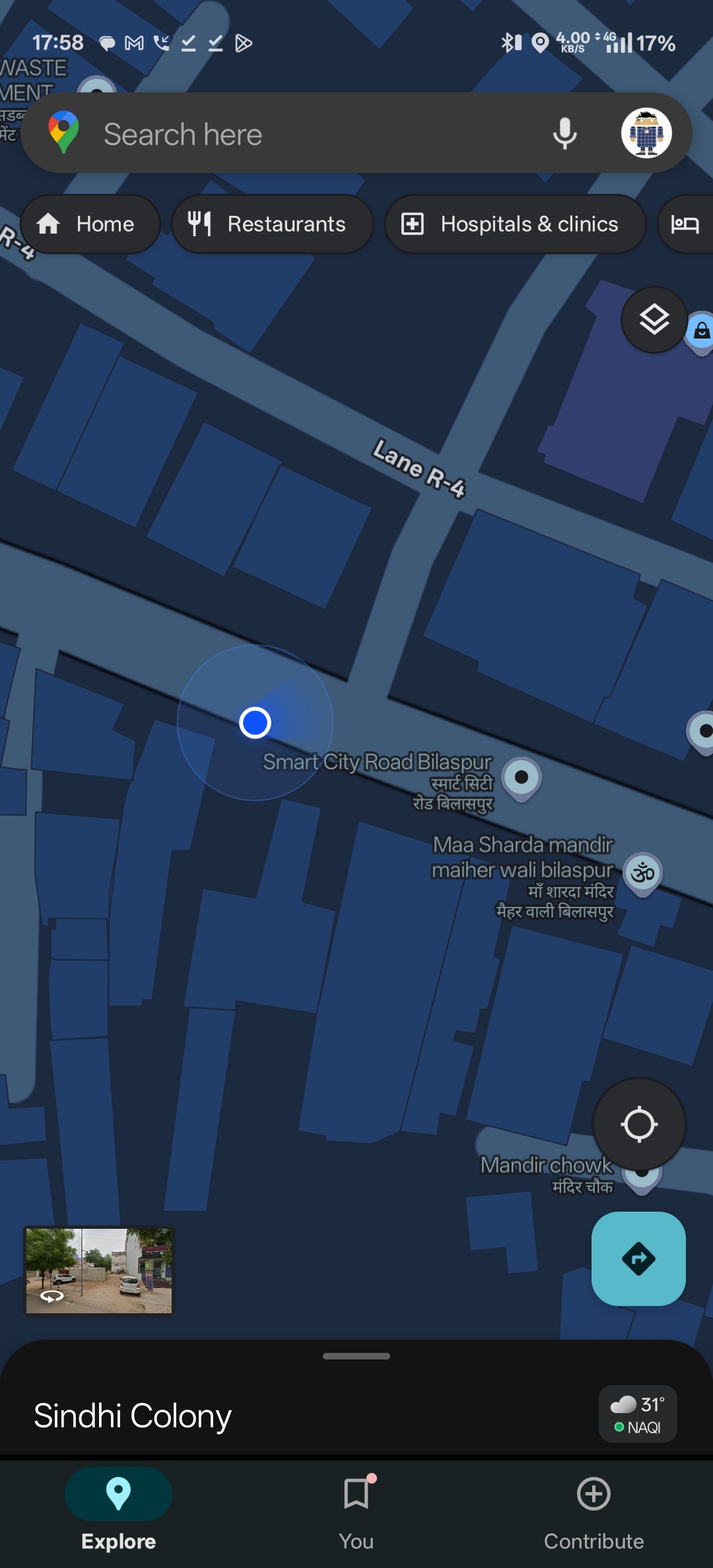Image resolution: width=713 pixels, height=1568 pixels.
Task: Check the weather and NAQI chip
Action: coord(637,1415)
